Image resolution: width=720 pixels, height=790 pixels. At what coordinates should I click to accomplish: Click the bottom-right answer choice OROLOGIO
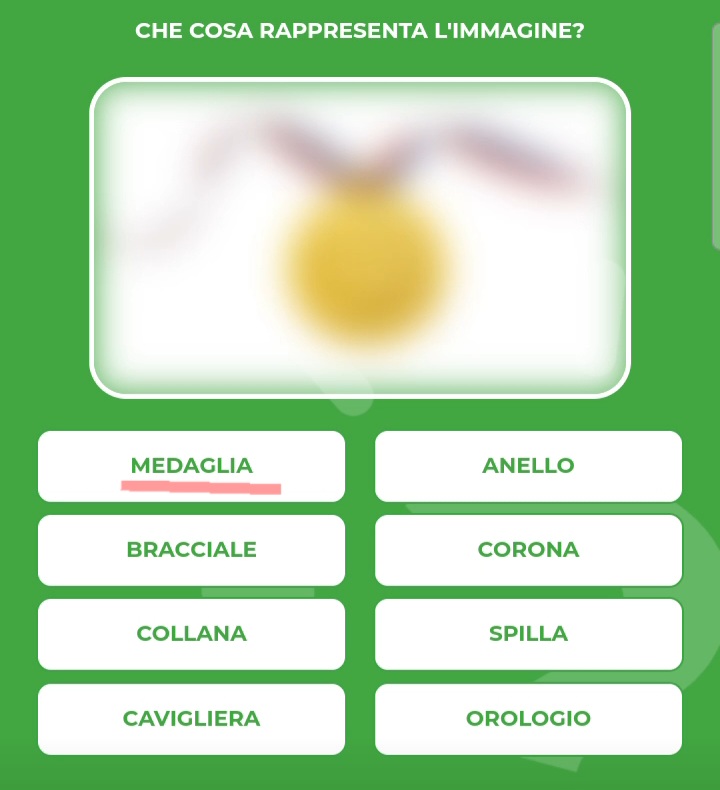point(528,718)
